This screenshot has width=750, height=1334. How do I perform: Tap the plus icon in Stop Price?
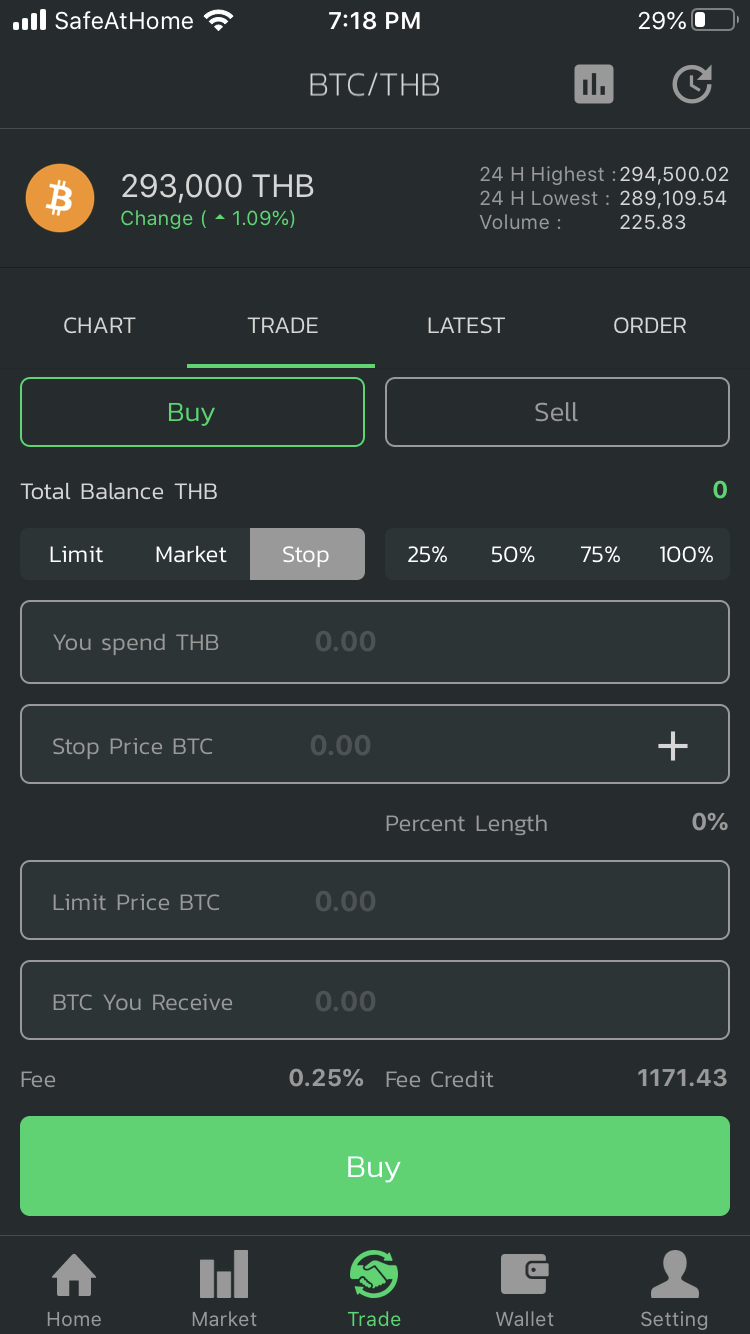coord(672,745)
